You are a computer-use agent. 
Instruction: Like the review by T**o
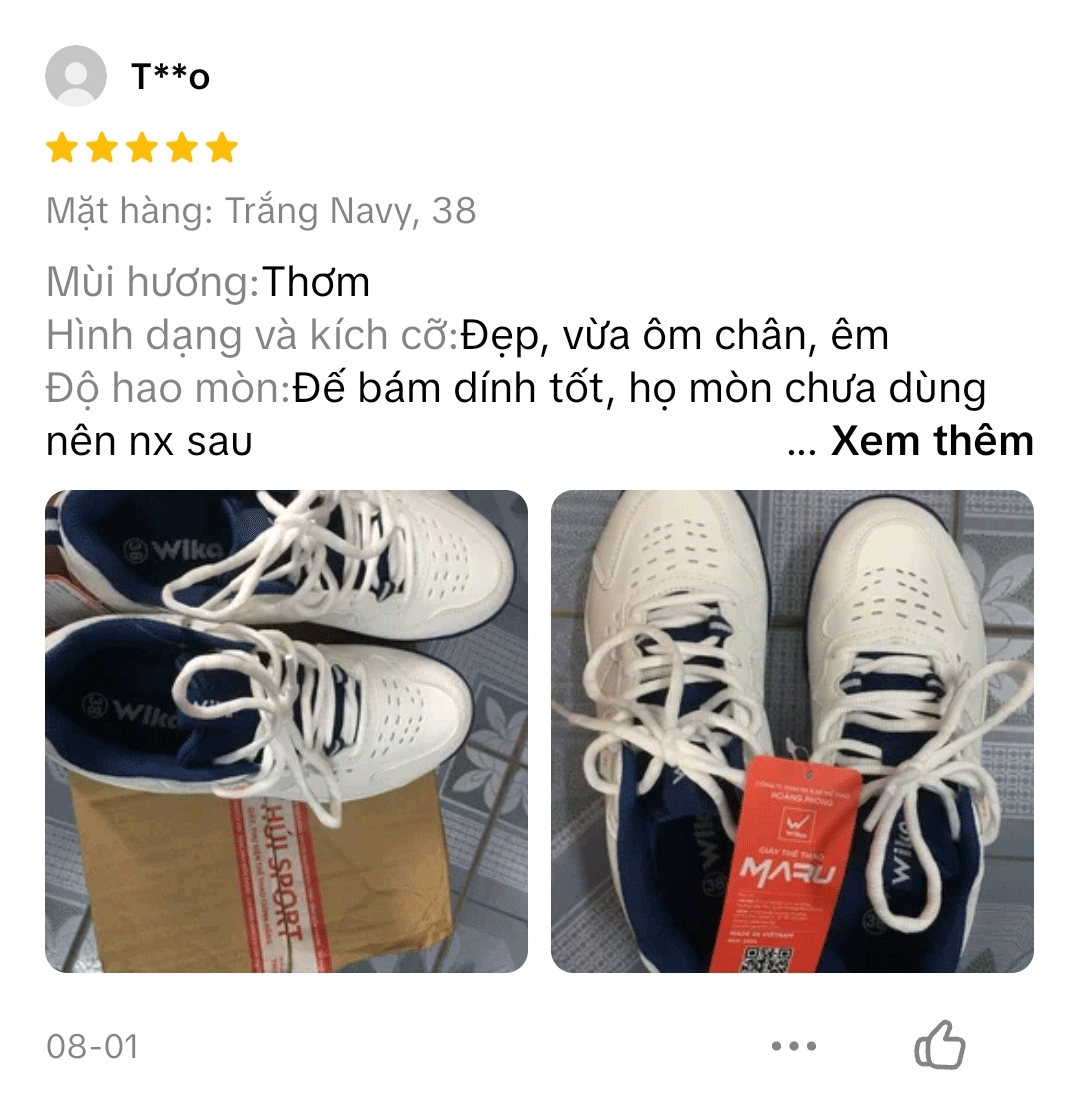(940, 1046)
